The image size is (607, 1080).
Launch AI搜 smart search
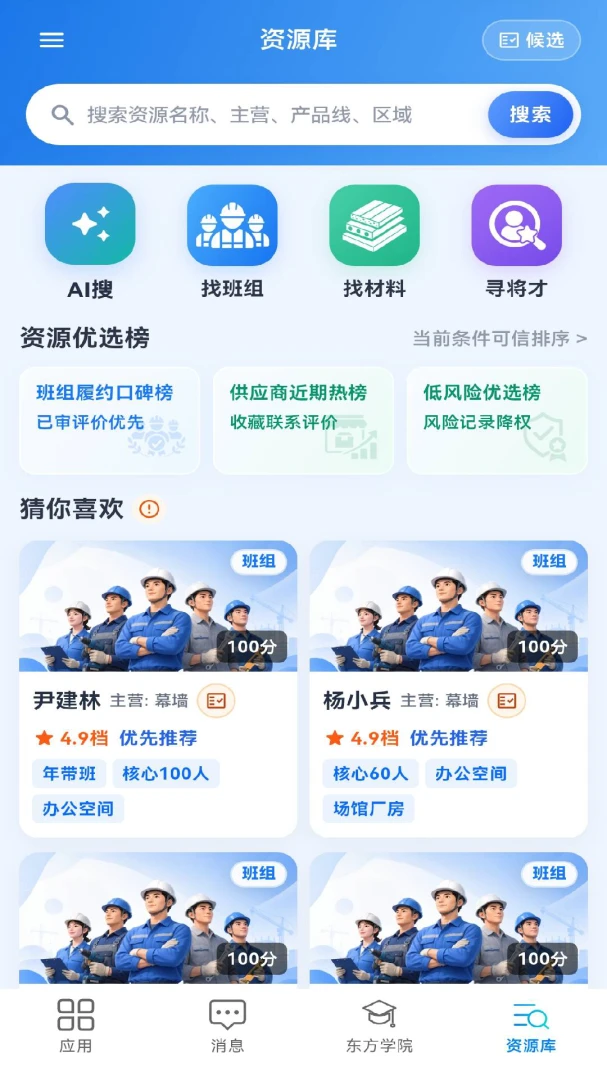[90, 241]
